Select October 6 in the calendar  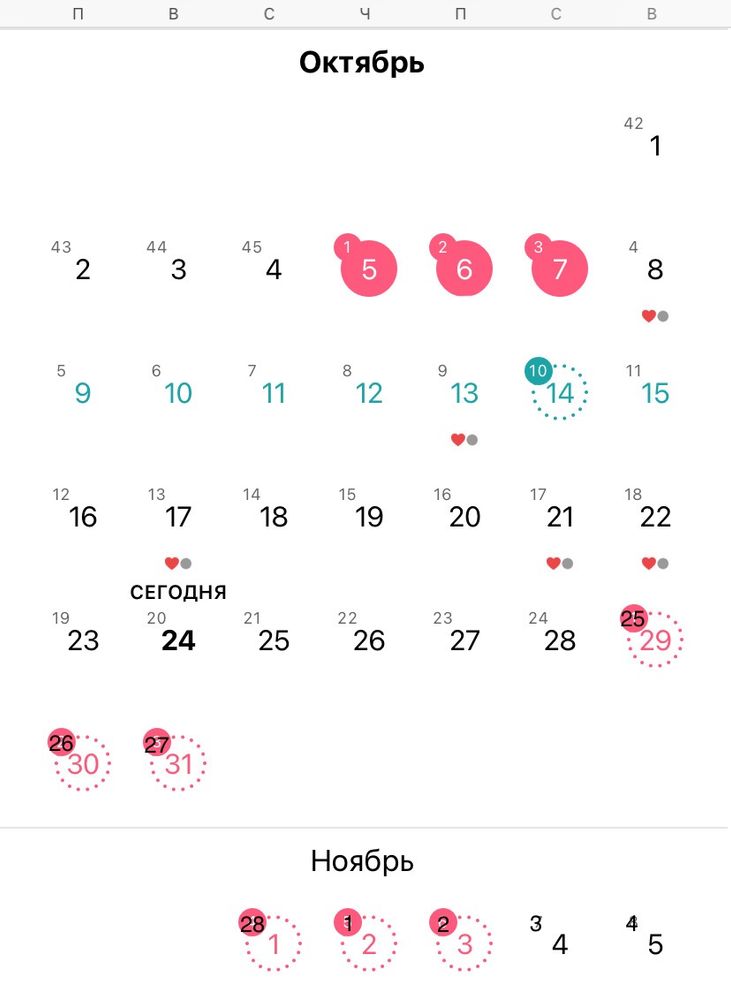tap(464, 270)
